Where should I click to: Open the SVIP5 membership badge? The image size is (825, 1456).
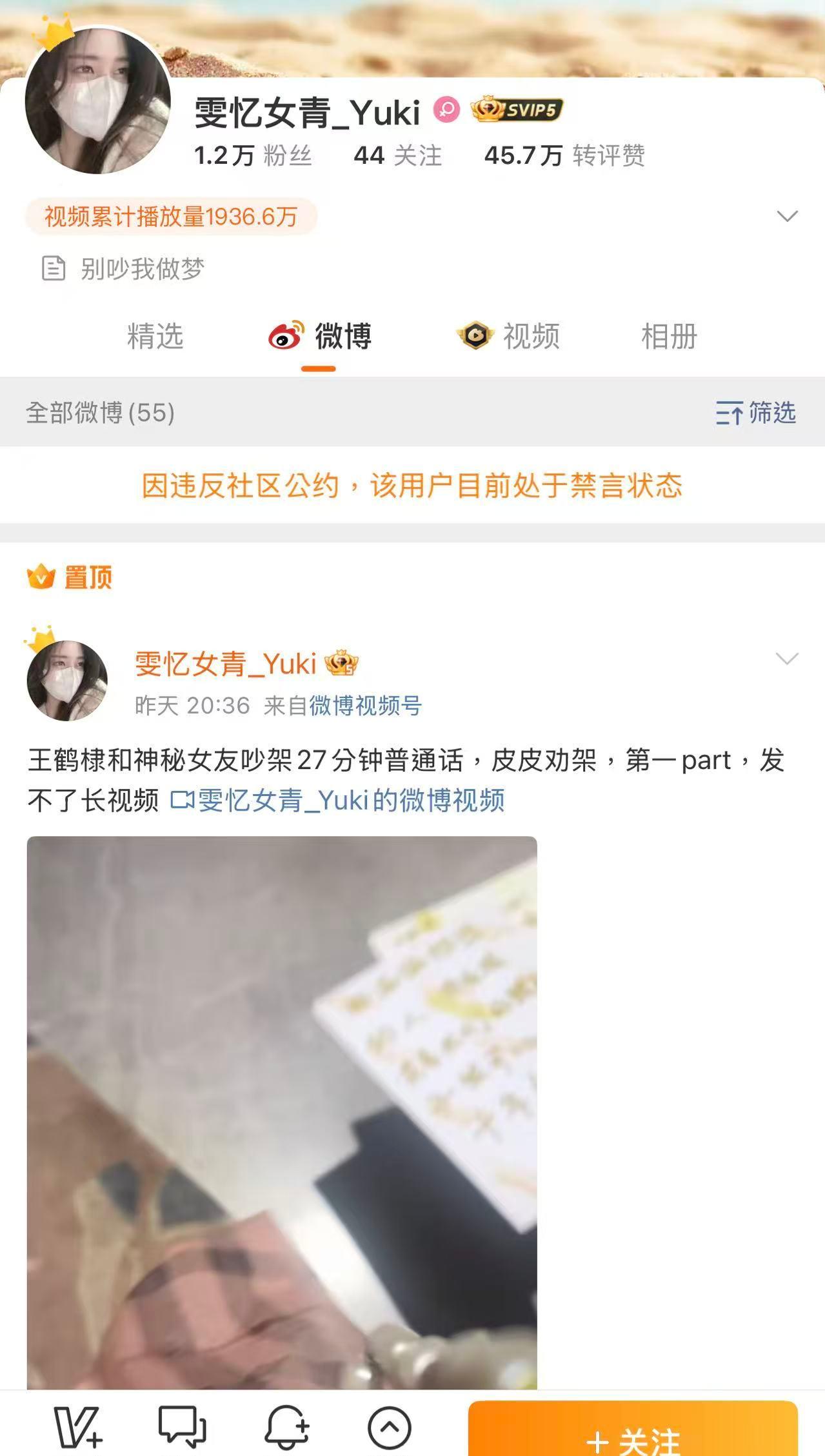pyautogui.click(x=517, y=110)
